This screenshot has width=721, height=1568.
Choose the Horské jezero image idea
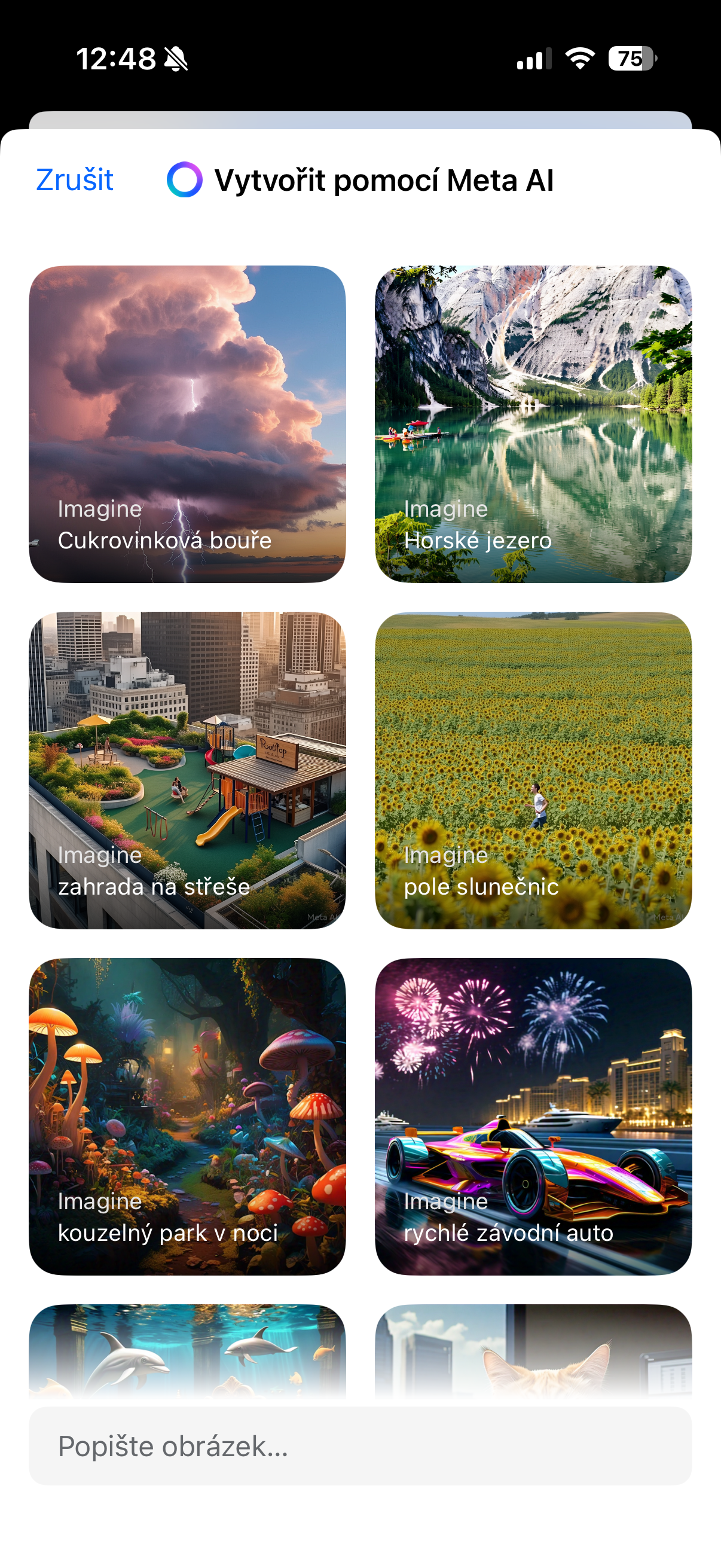pyautogui.click(x=533, y=423)
